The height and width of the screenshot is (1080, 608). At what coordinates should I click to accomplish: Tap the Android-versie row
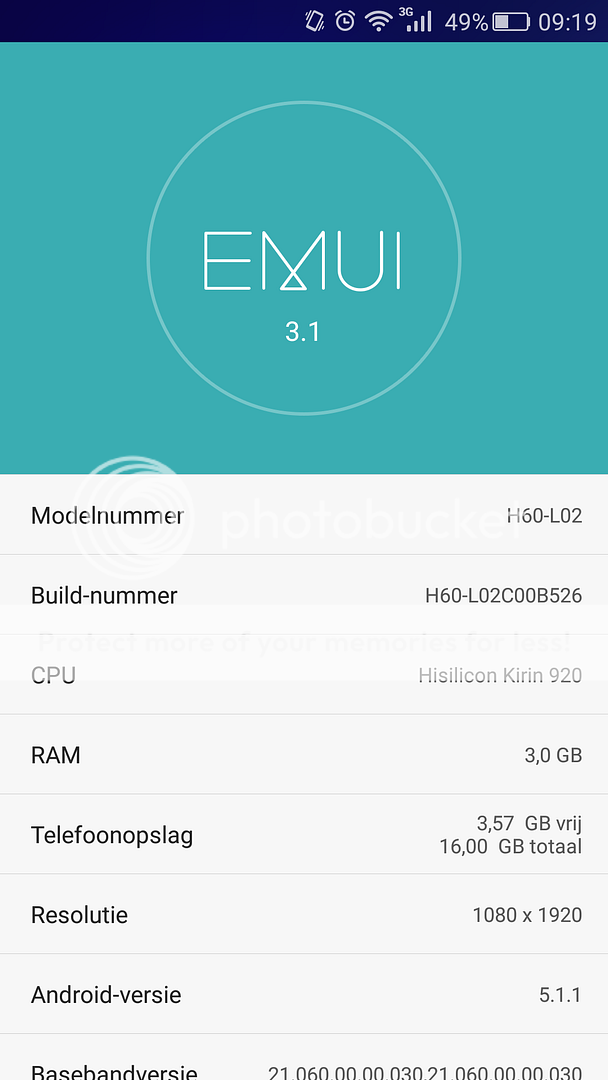pos(304,994)
